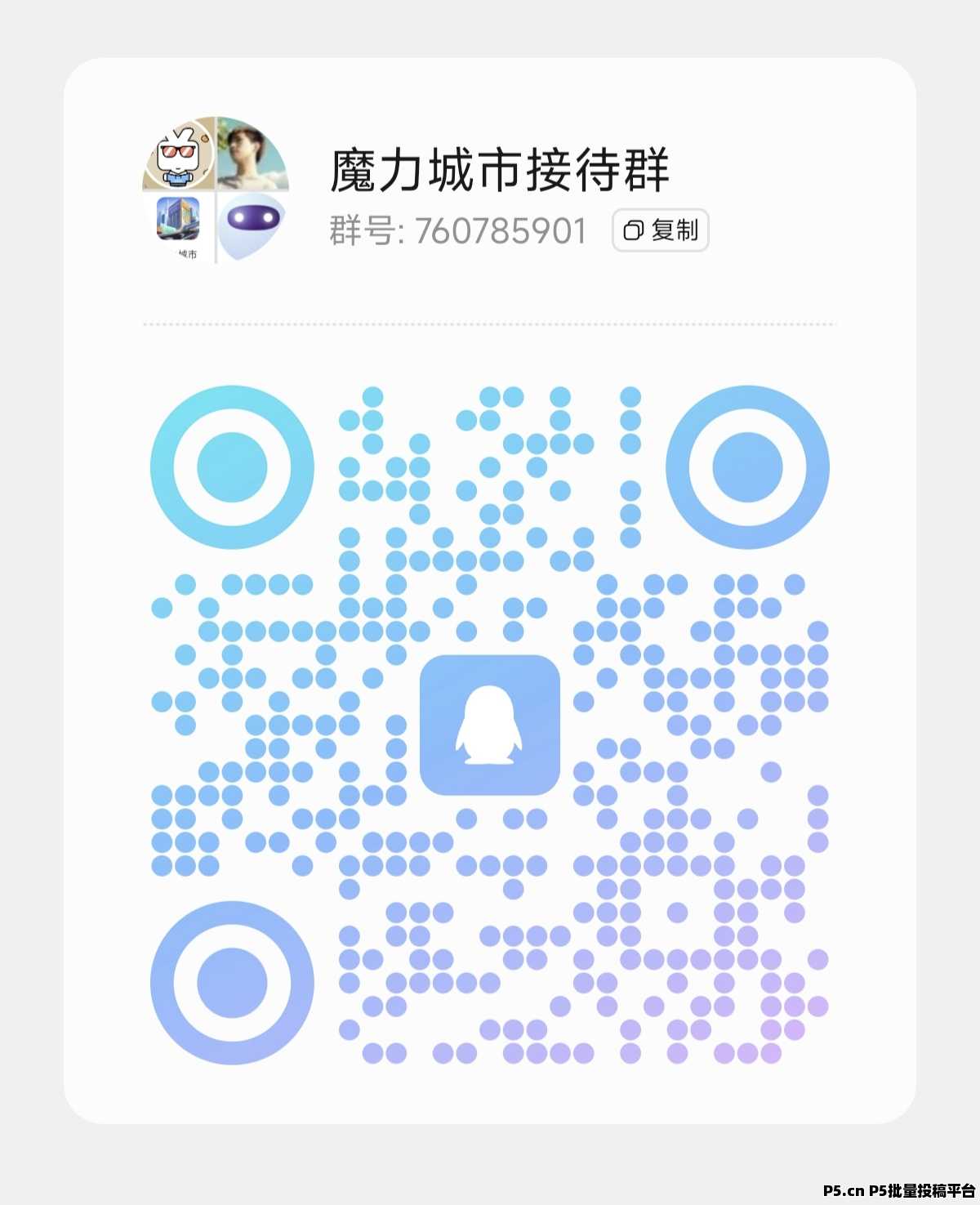
Task: Click the copy icon beside 复制
Action: coord(631,231)
